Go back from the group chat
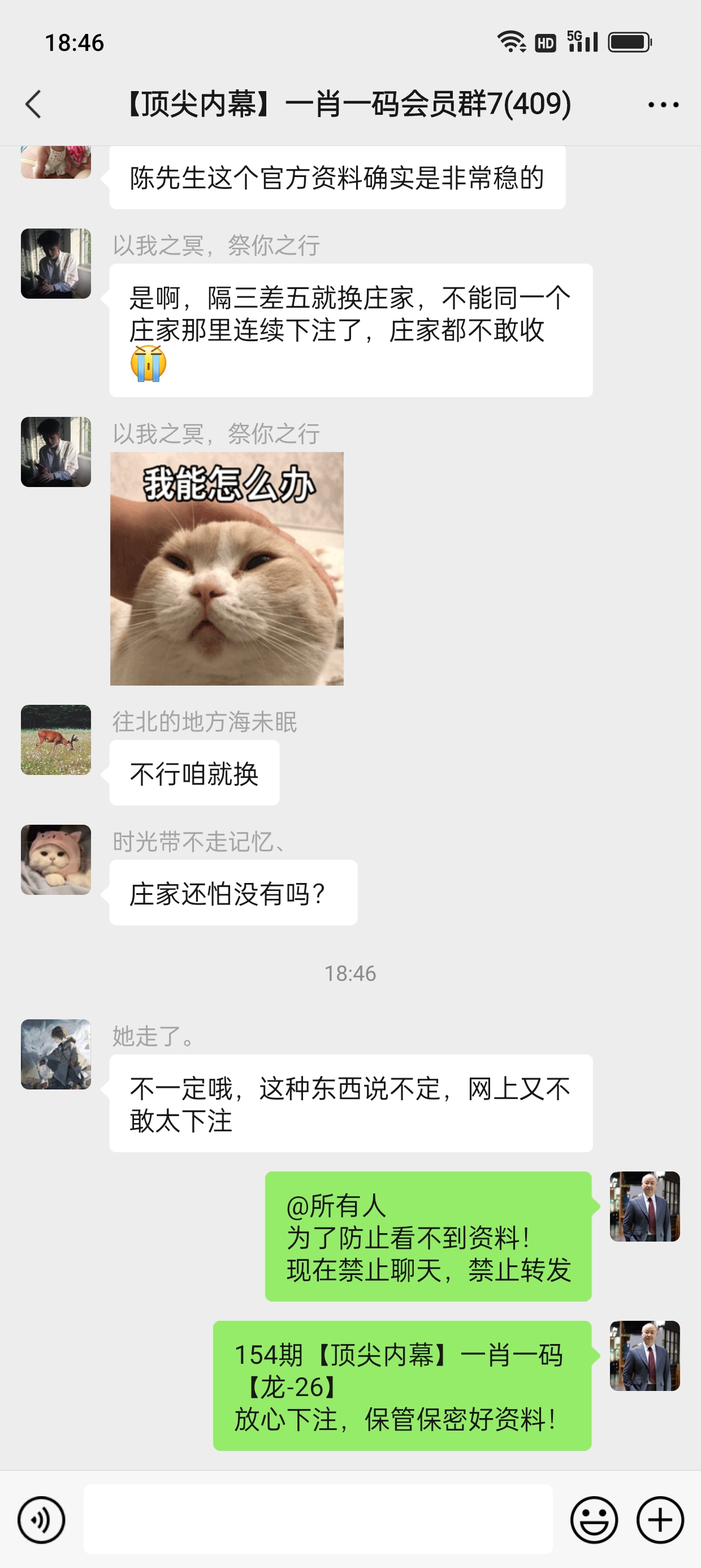Screen dimensions: 701x1568 (x=34, y=104)
